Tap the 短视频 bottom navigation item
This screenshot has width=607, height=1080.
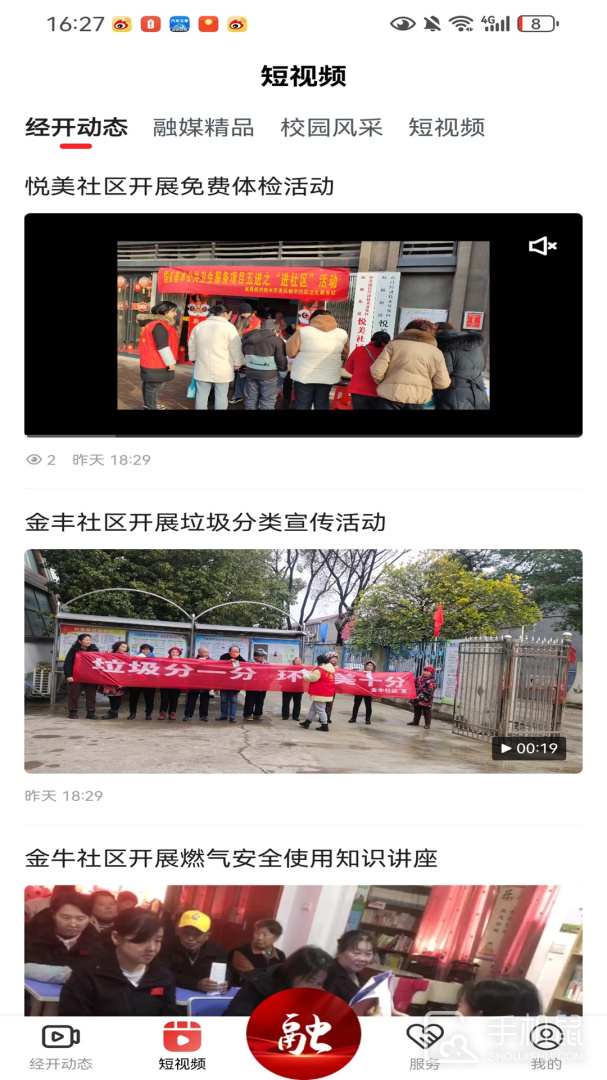tap(182, 1046)
